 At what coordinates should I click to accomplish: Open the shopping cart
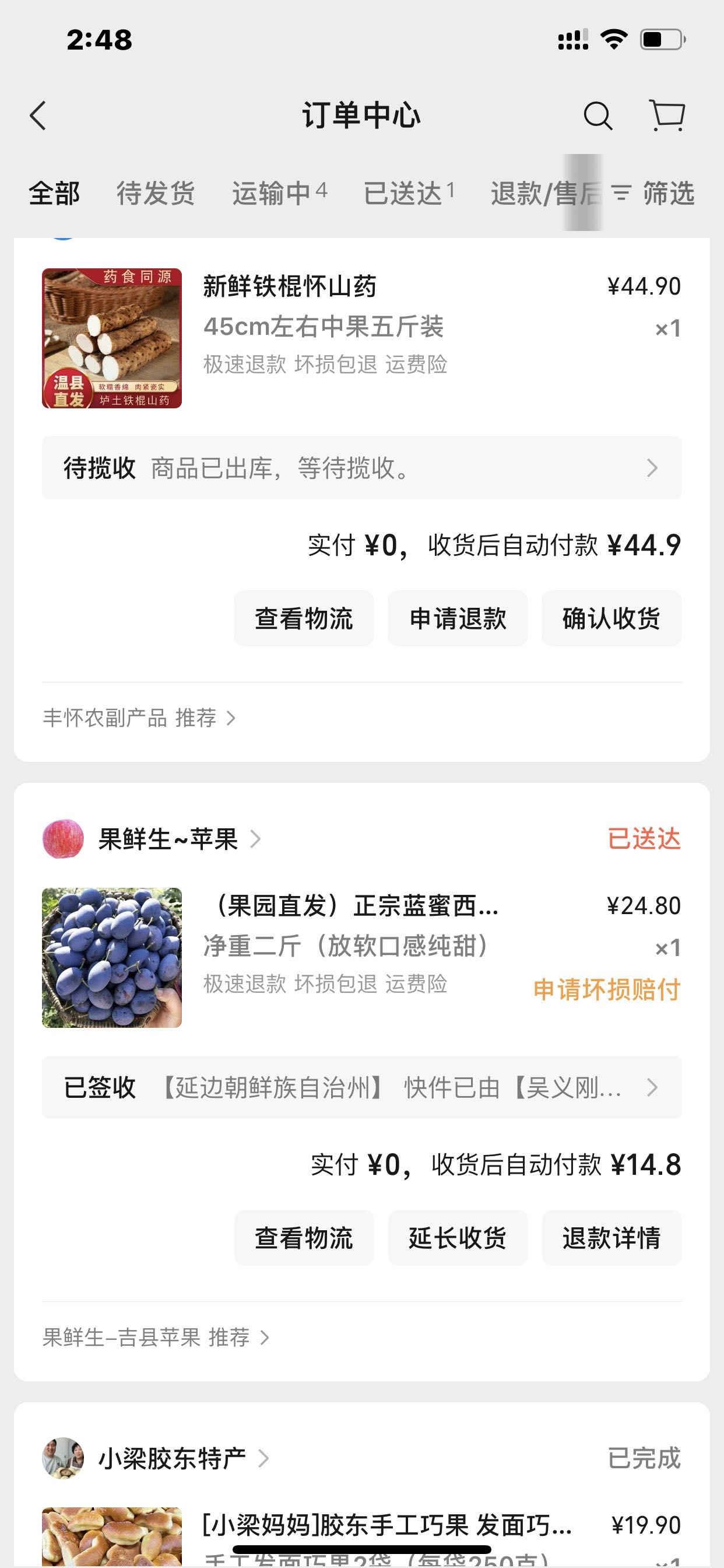pyautogui.click(x=667, y=116)
